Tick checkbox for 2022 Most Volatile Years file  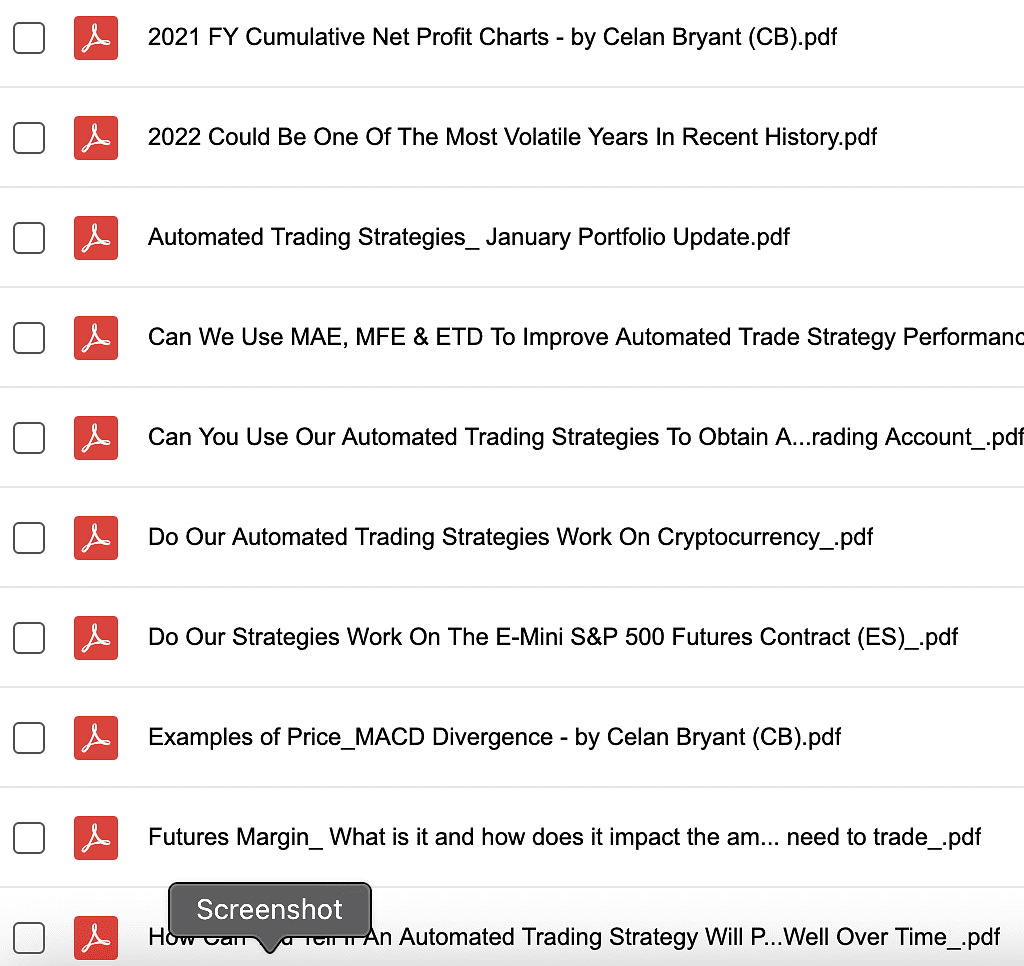[x=29, y=138]
